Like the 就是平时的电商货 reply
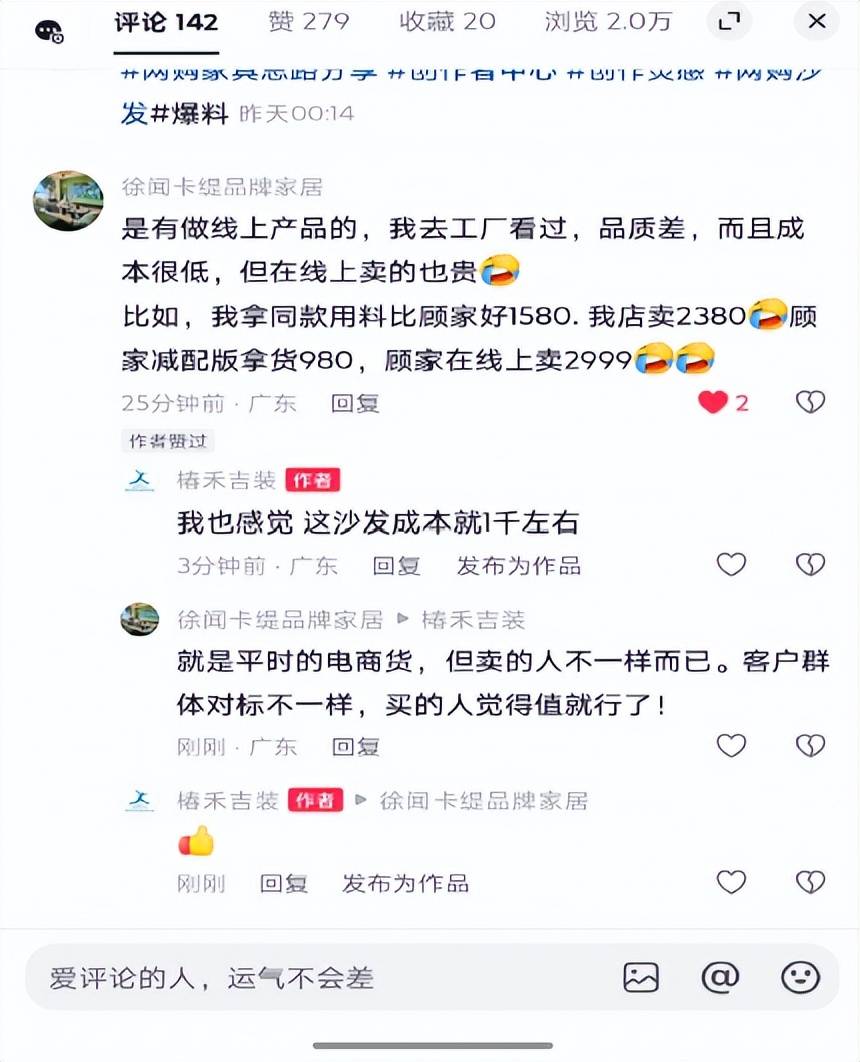The height and width of the screenshot is (1062, 860). pos(731,746)
